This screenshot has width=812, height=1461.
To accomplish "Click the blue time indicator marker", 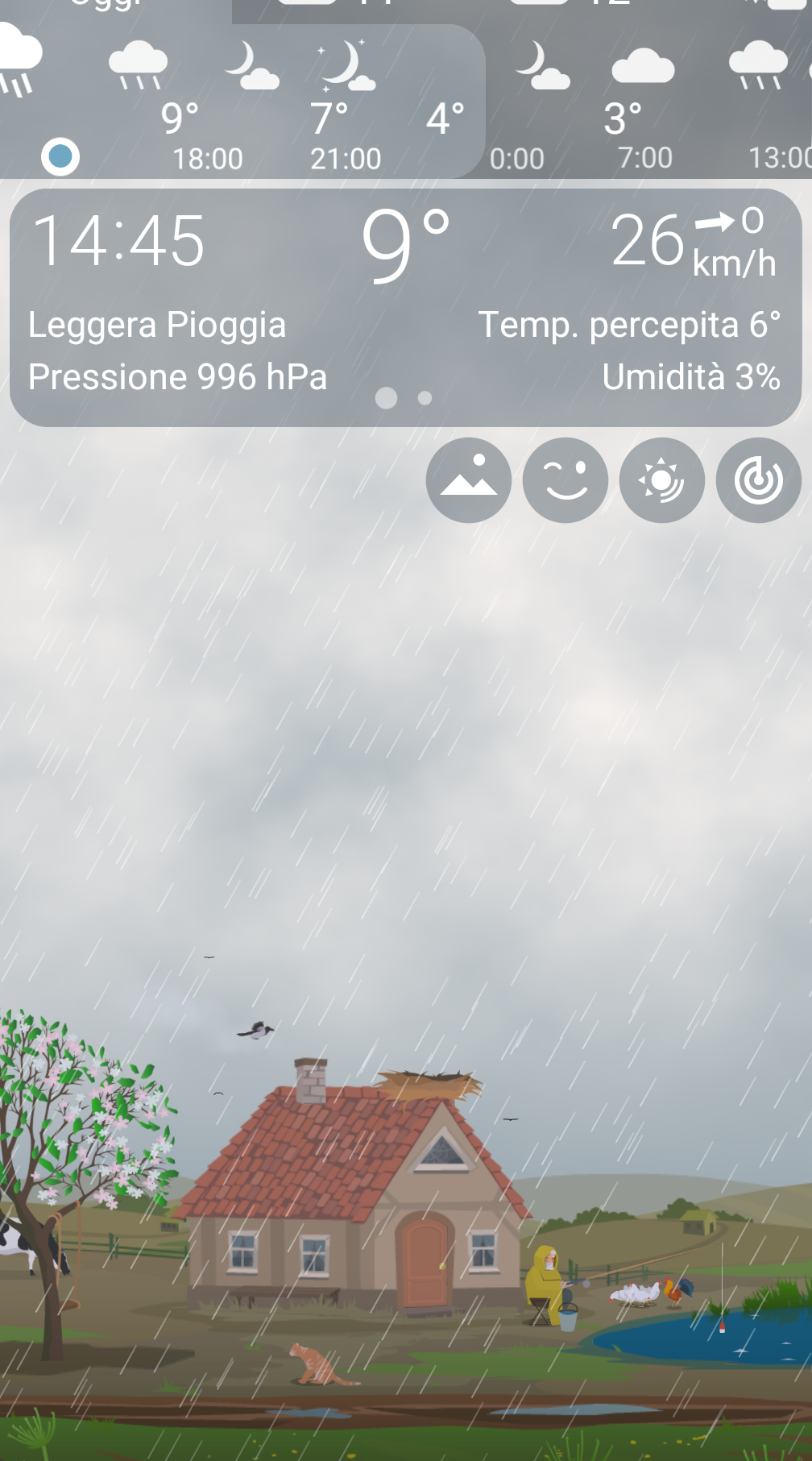I will (x=59, y=156).
